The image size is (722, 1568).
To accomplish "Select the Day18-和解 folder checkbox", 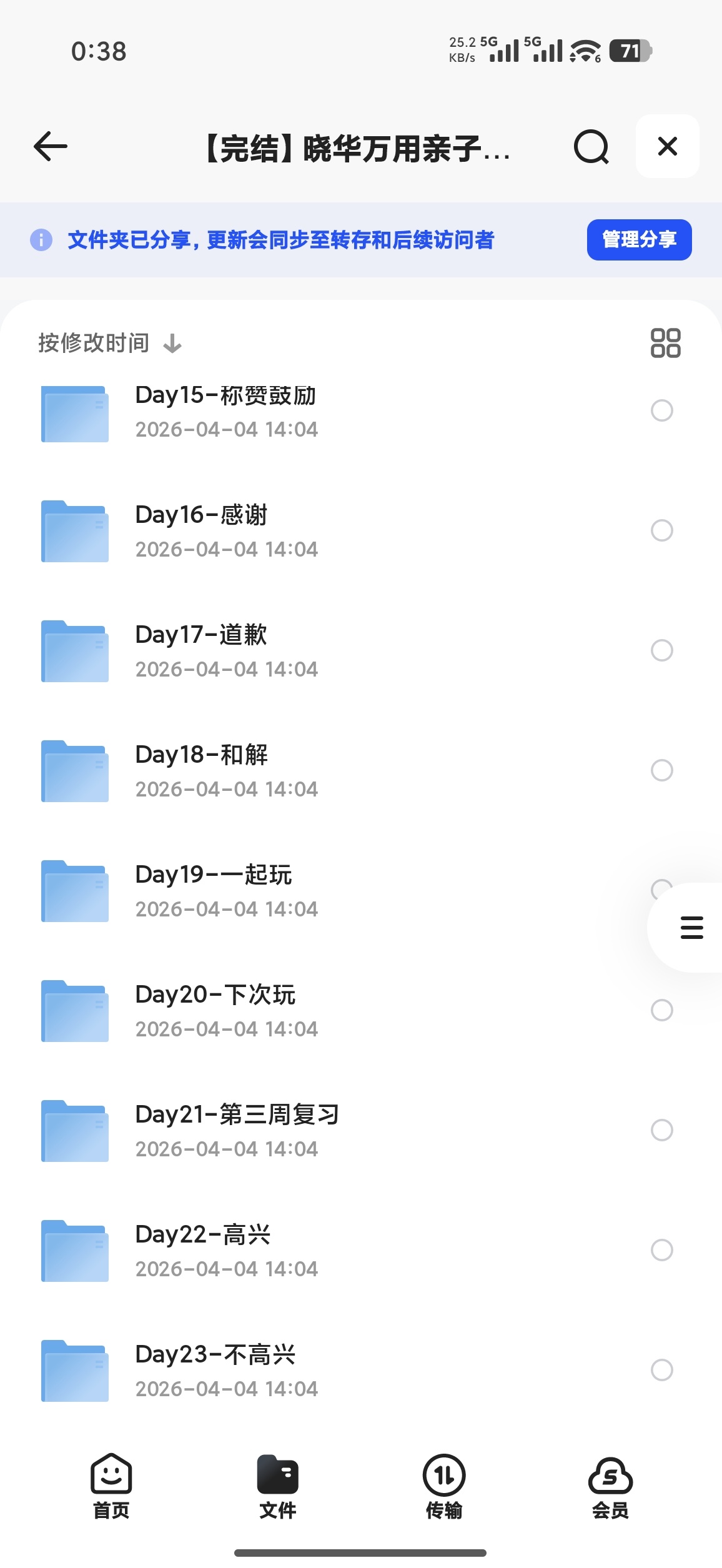I will (x=662, y=770).
